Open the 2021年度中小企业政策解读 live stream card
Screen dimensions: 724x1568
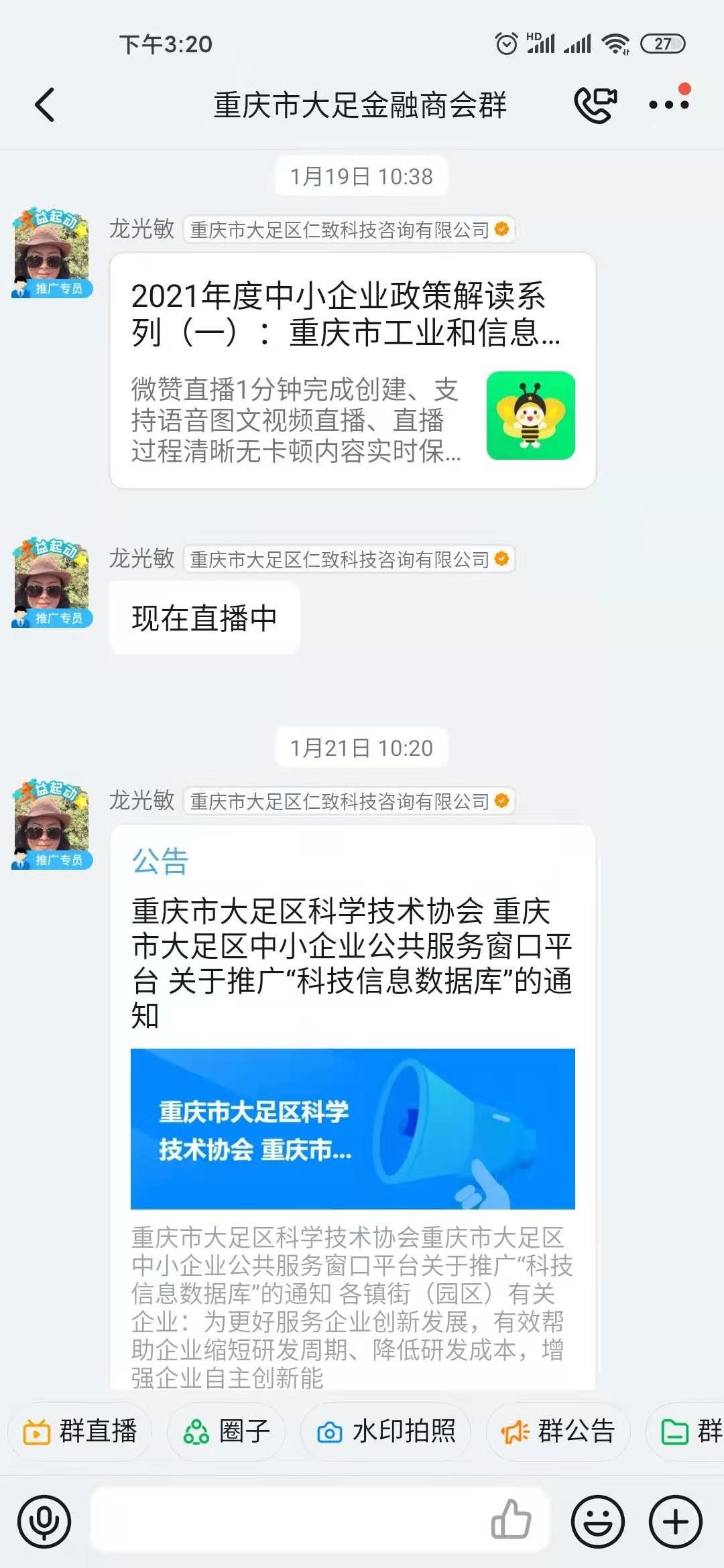click(352, 371)
